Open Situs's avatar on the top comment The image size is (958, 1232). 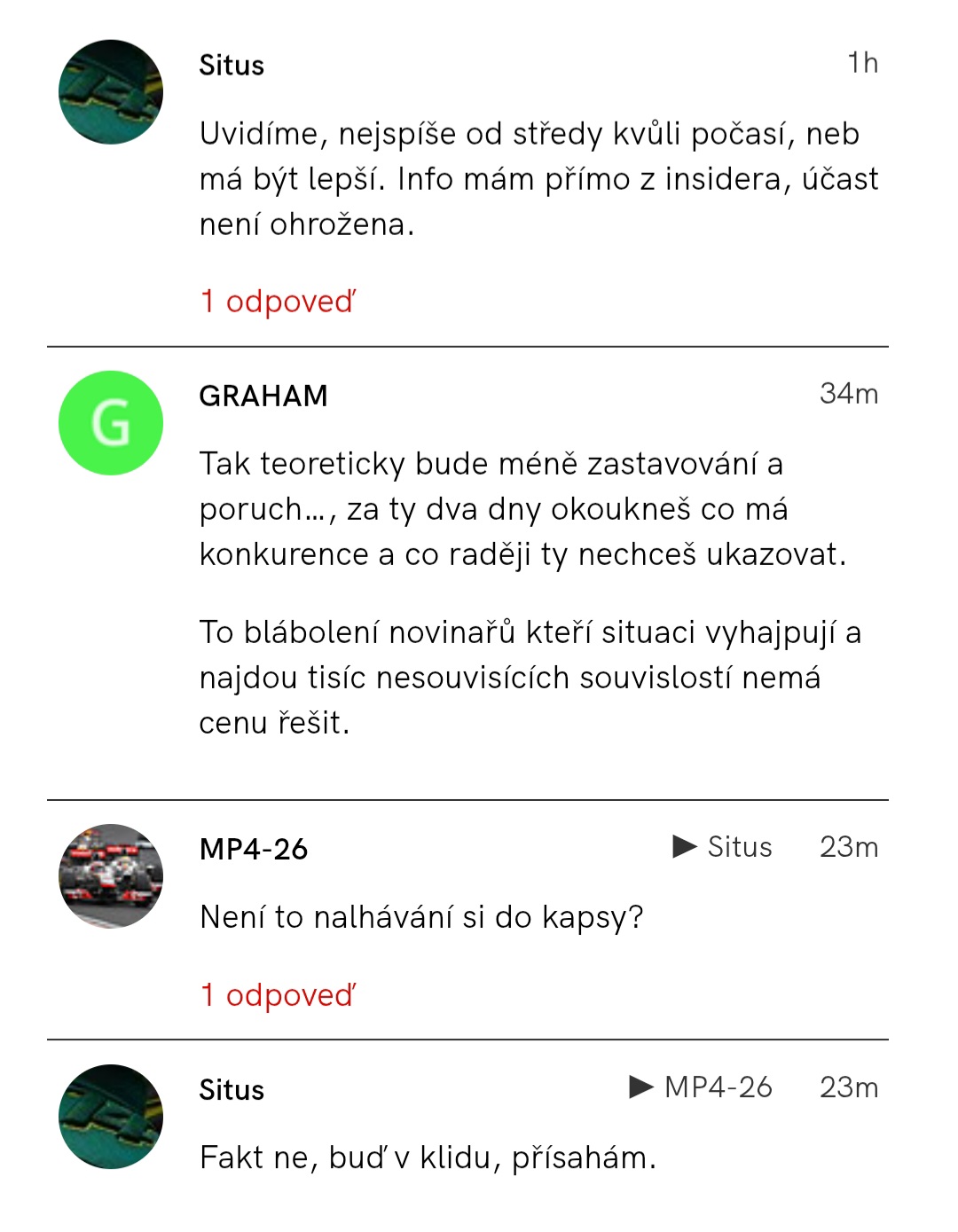pos(111,92)
